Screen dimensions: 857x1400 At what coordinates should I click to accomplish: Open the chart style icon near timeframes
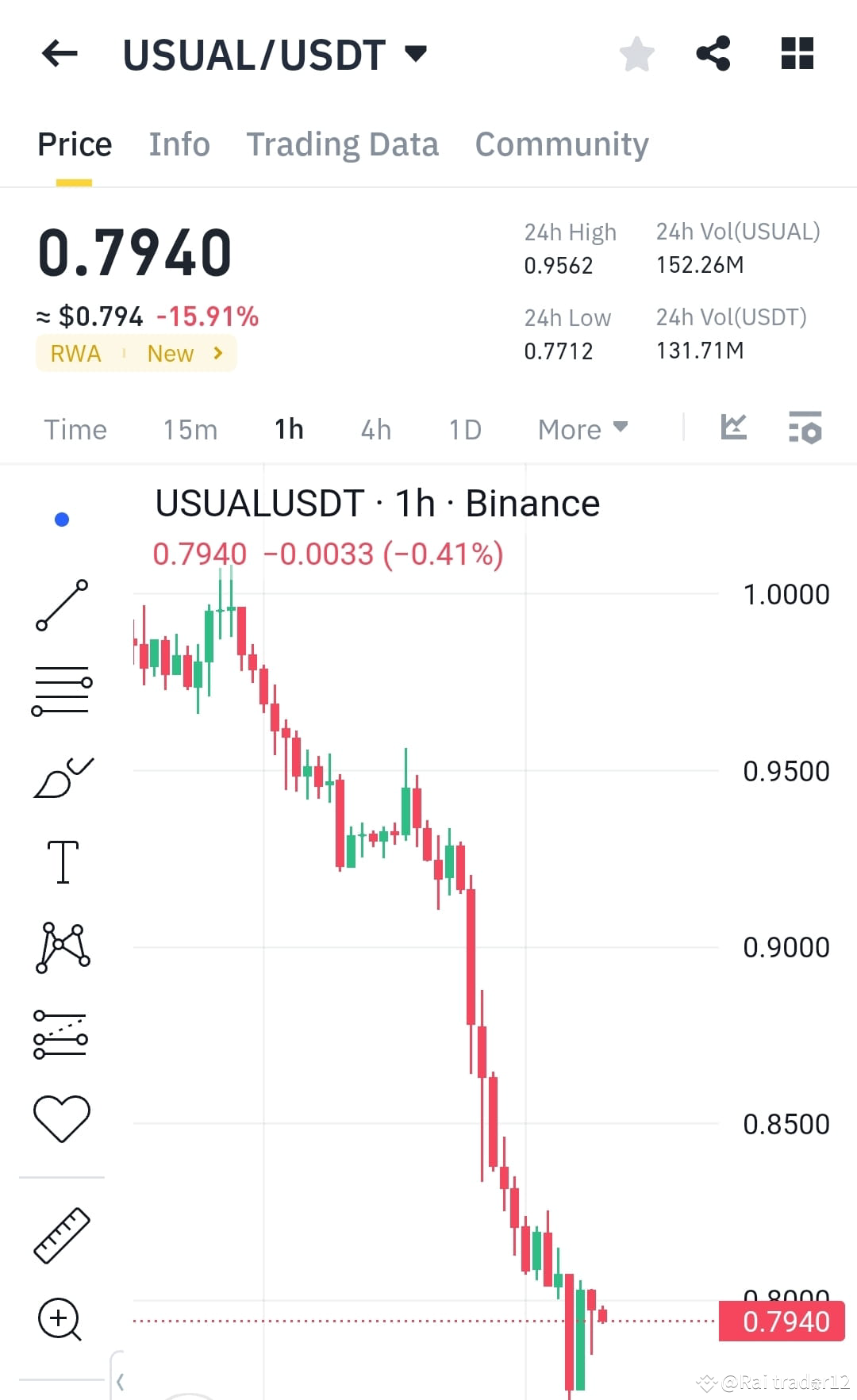click(x=732, y=428)
